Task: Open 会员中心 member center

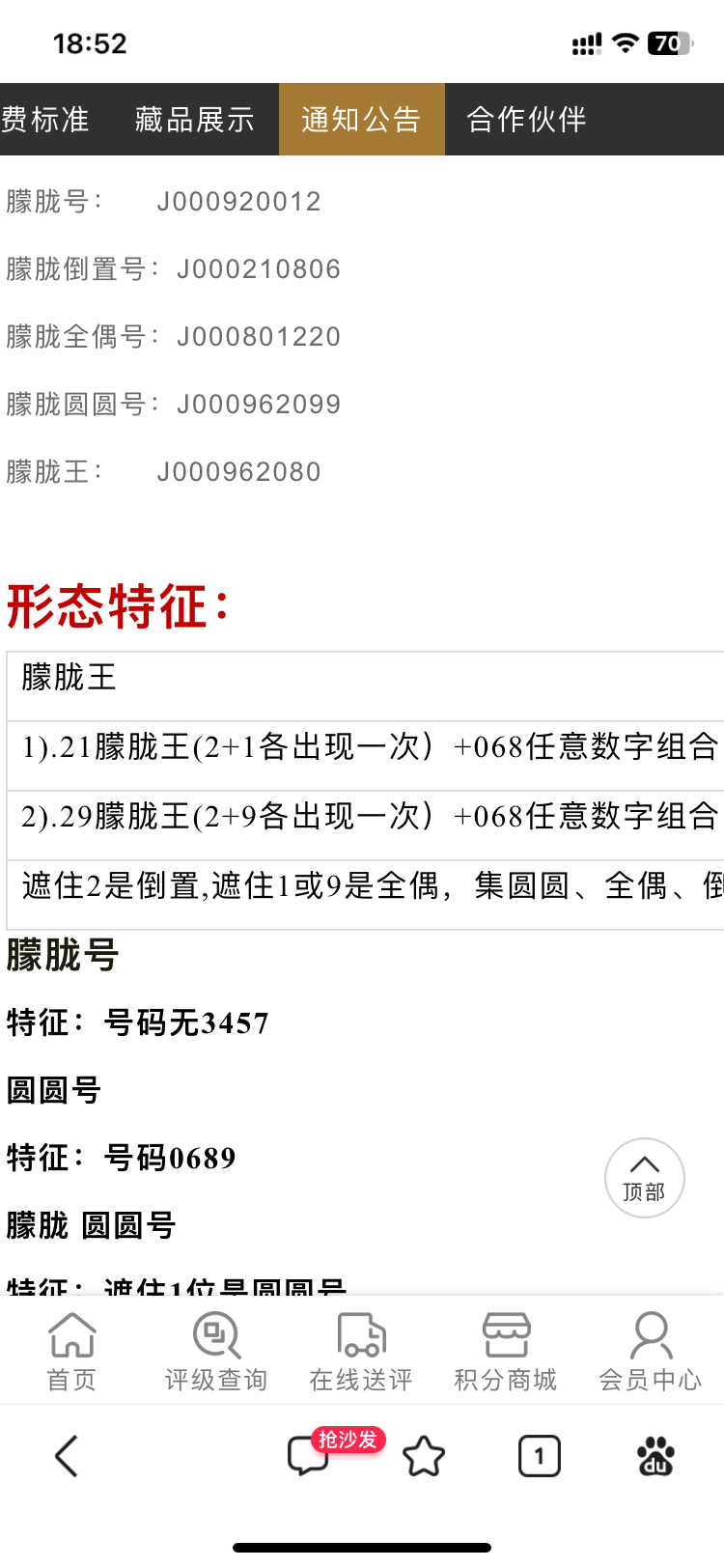Action: (x=651, y=1351)
